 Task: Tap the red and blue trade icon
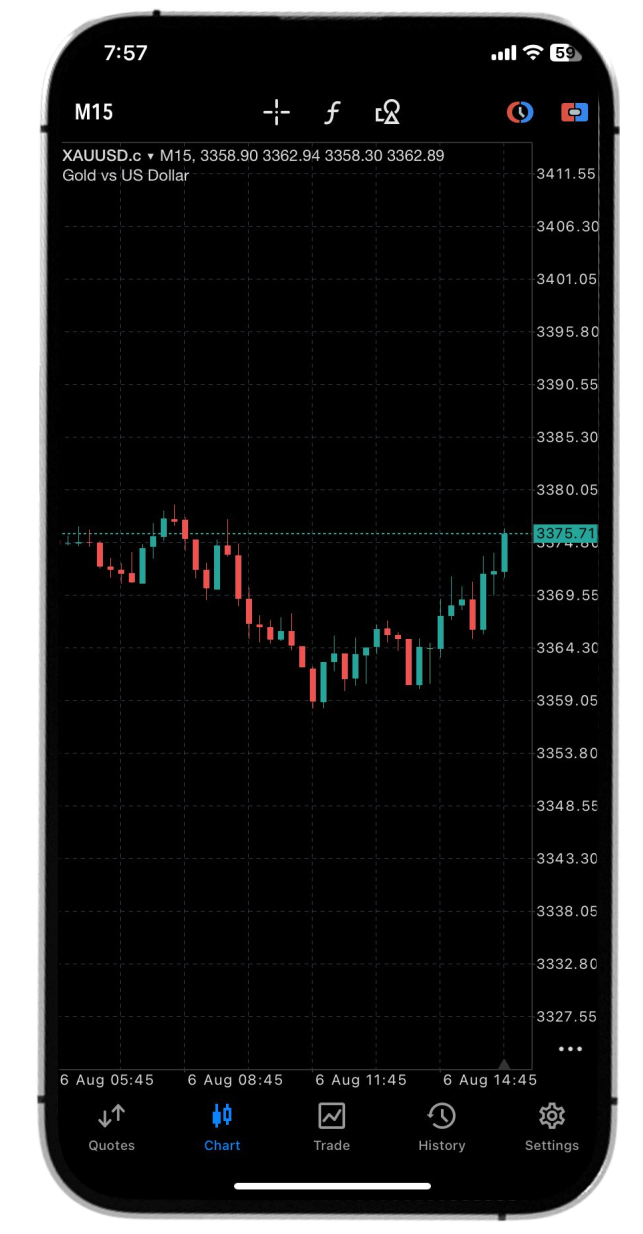[x=574, y=113]
